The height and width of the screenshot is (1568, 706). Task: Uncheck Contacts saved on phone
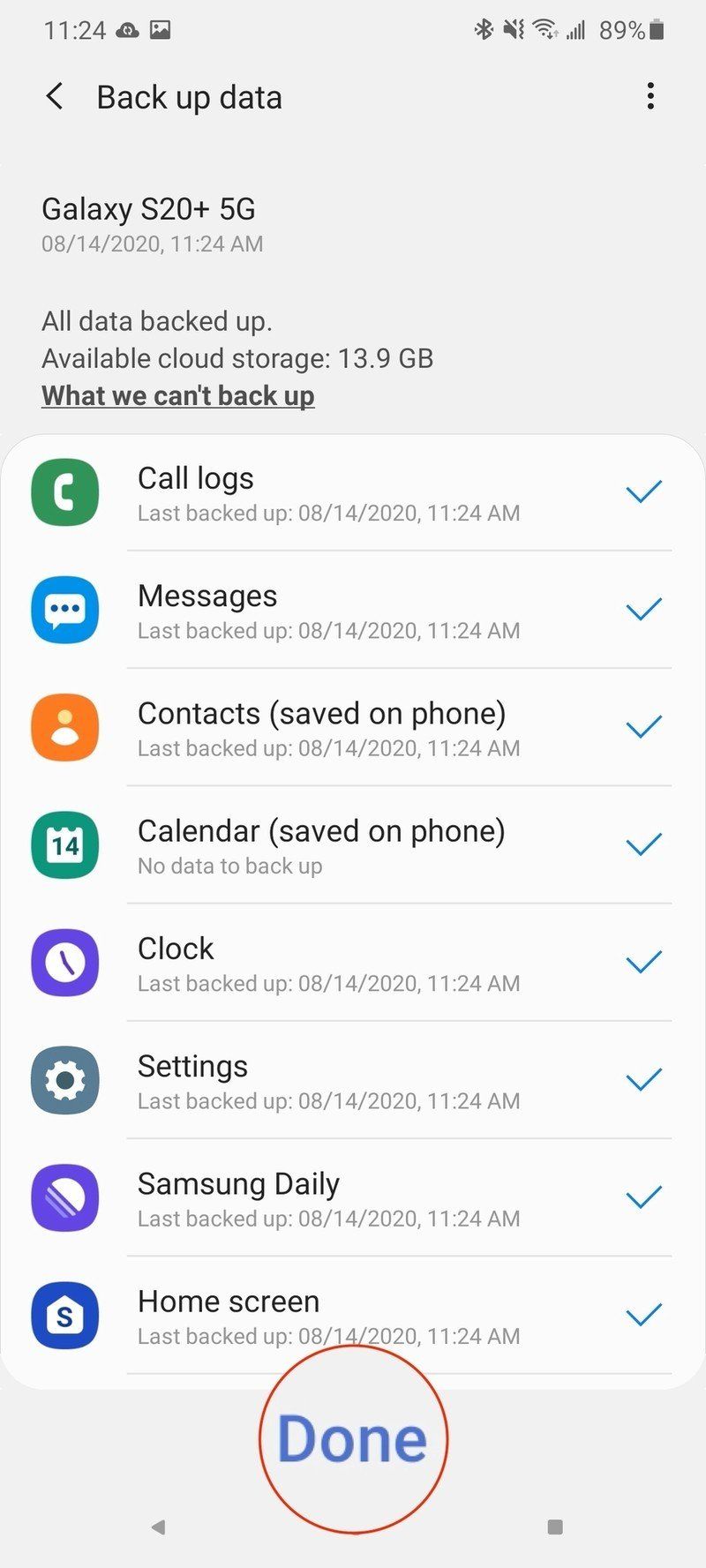(x=643, y=726)
